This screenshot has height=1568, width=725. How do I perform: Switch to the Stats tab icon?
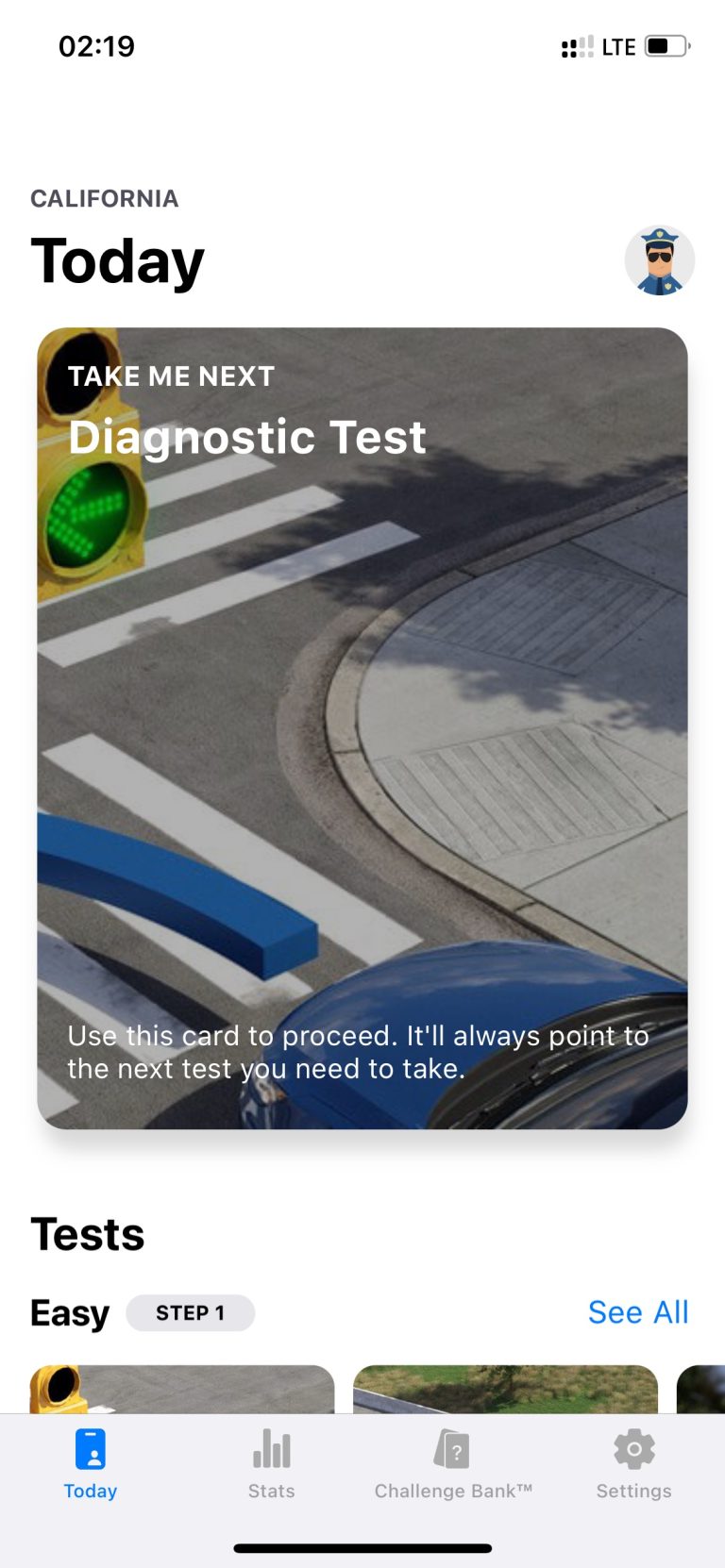click(x=271, y=1448)
